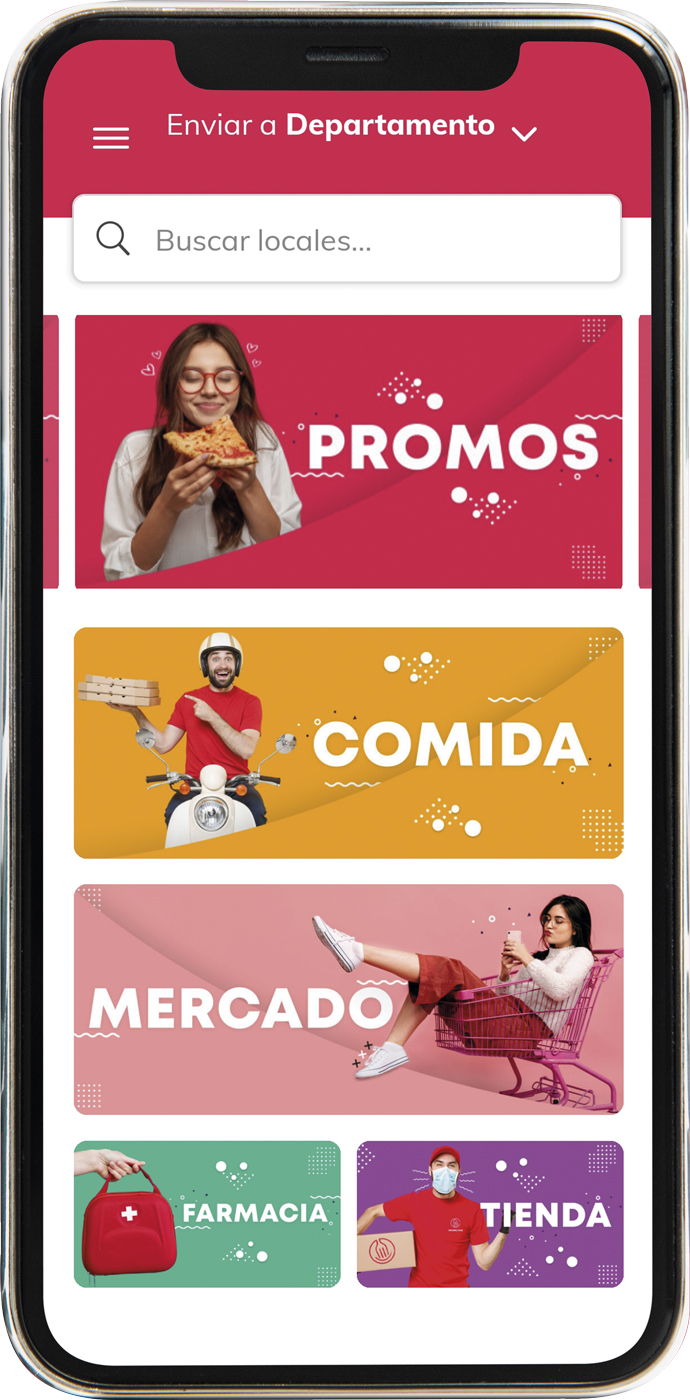Expand the Enviar a Departamento dropdown
690x1400 pixels.
point(524,134)
